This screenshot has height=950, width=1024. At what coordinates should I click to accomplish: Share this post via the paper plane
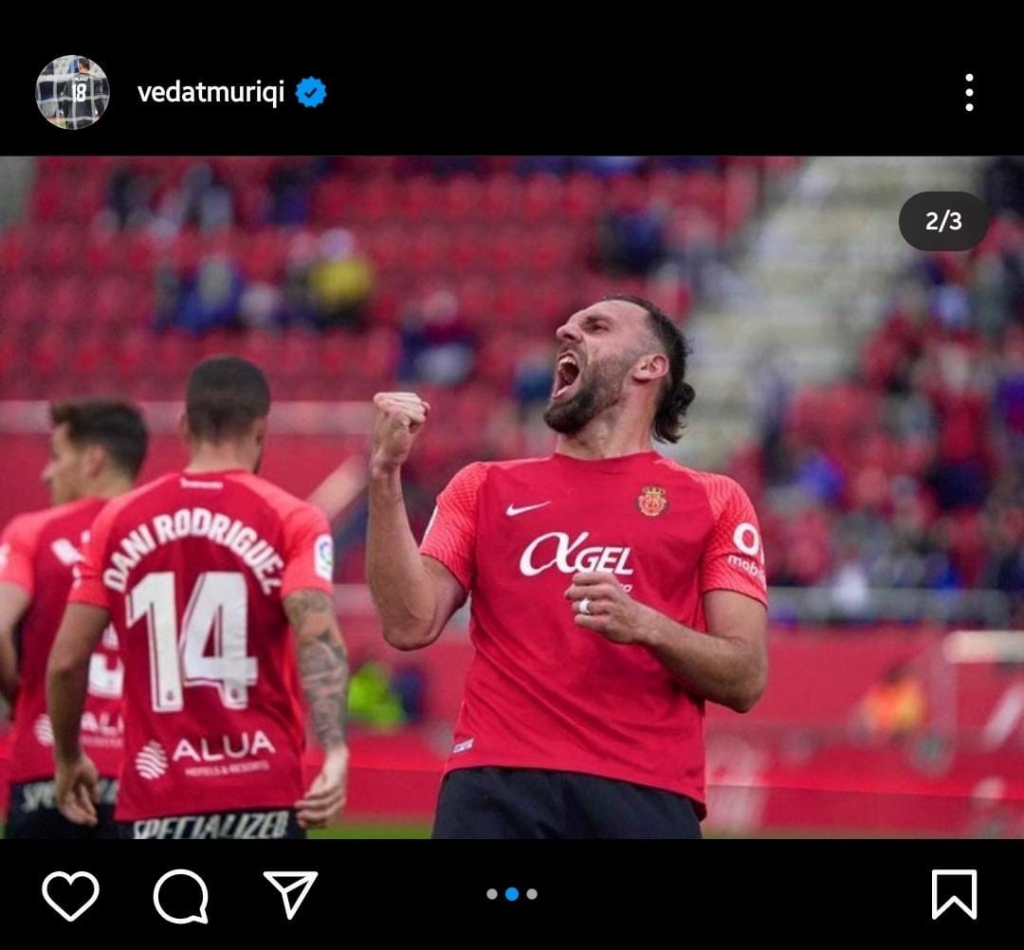point(290,893)
